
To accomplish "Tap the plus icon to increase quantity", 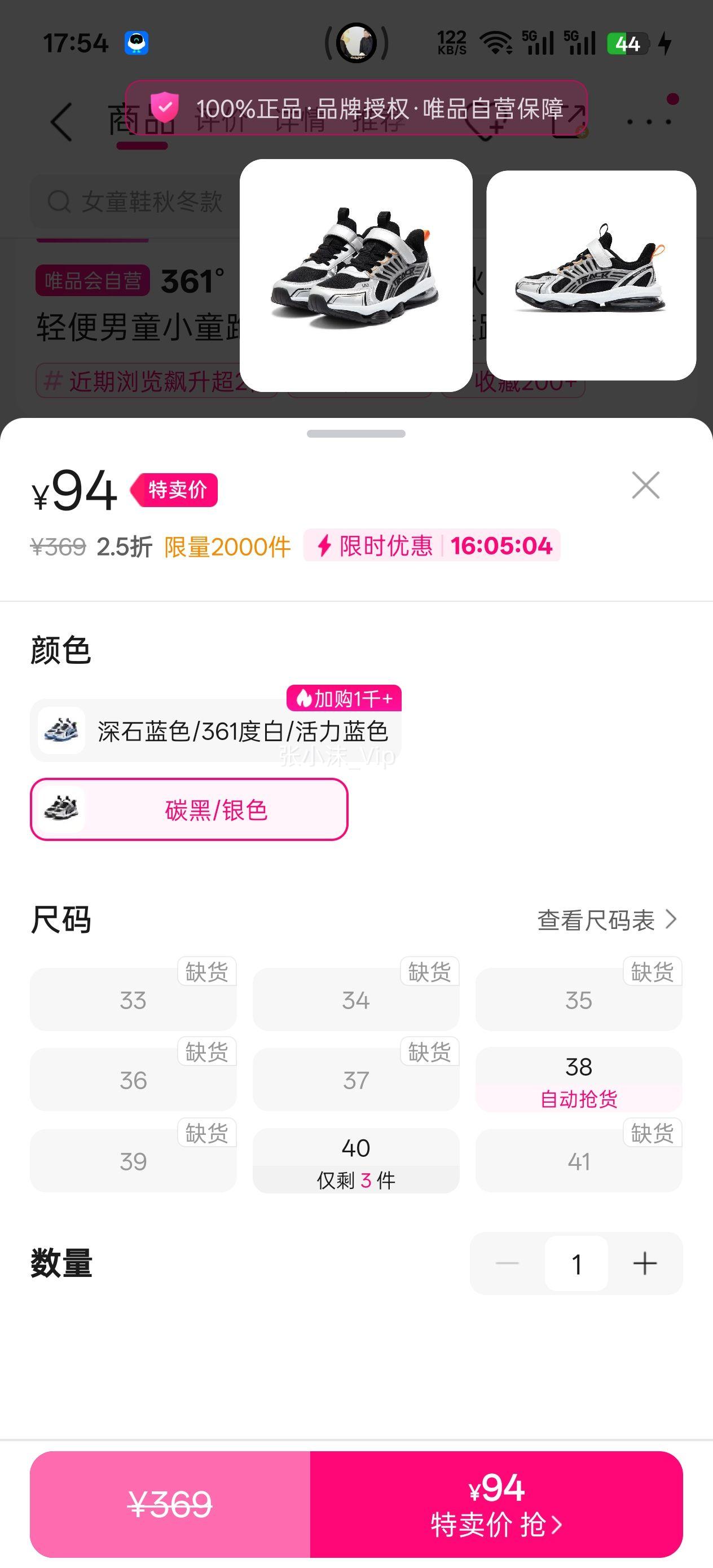I will coord(646,1264).
